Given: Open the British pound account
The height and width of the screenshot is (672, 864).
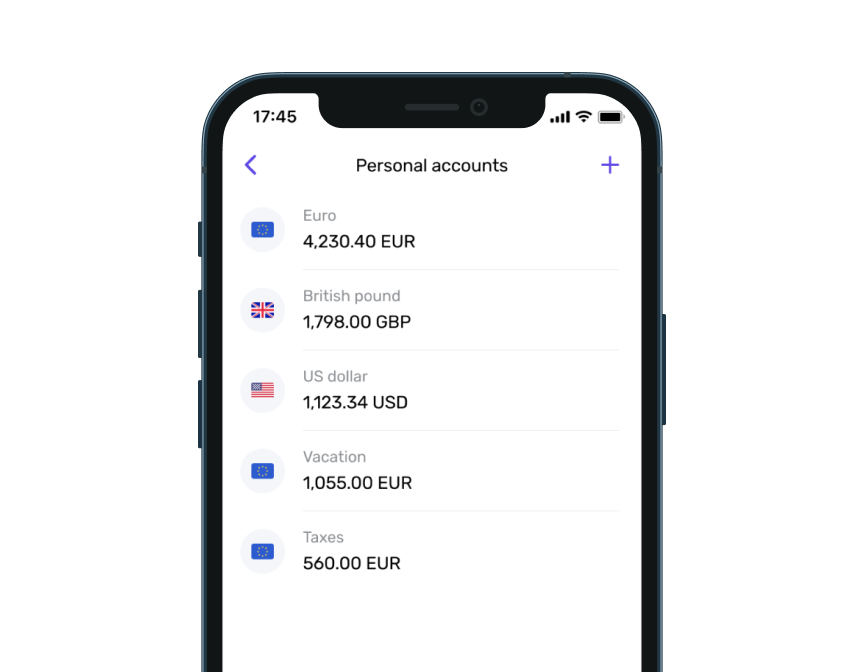Looking at the screenshot, I should [x=430, y=310].
